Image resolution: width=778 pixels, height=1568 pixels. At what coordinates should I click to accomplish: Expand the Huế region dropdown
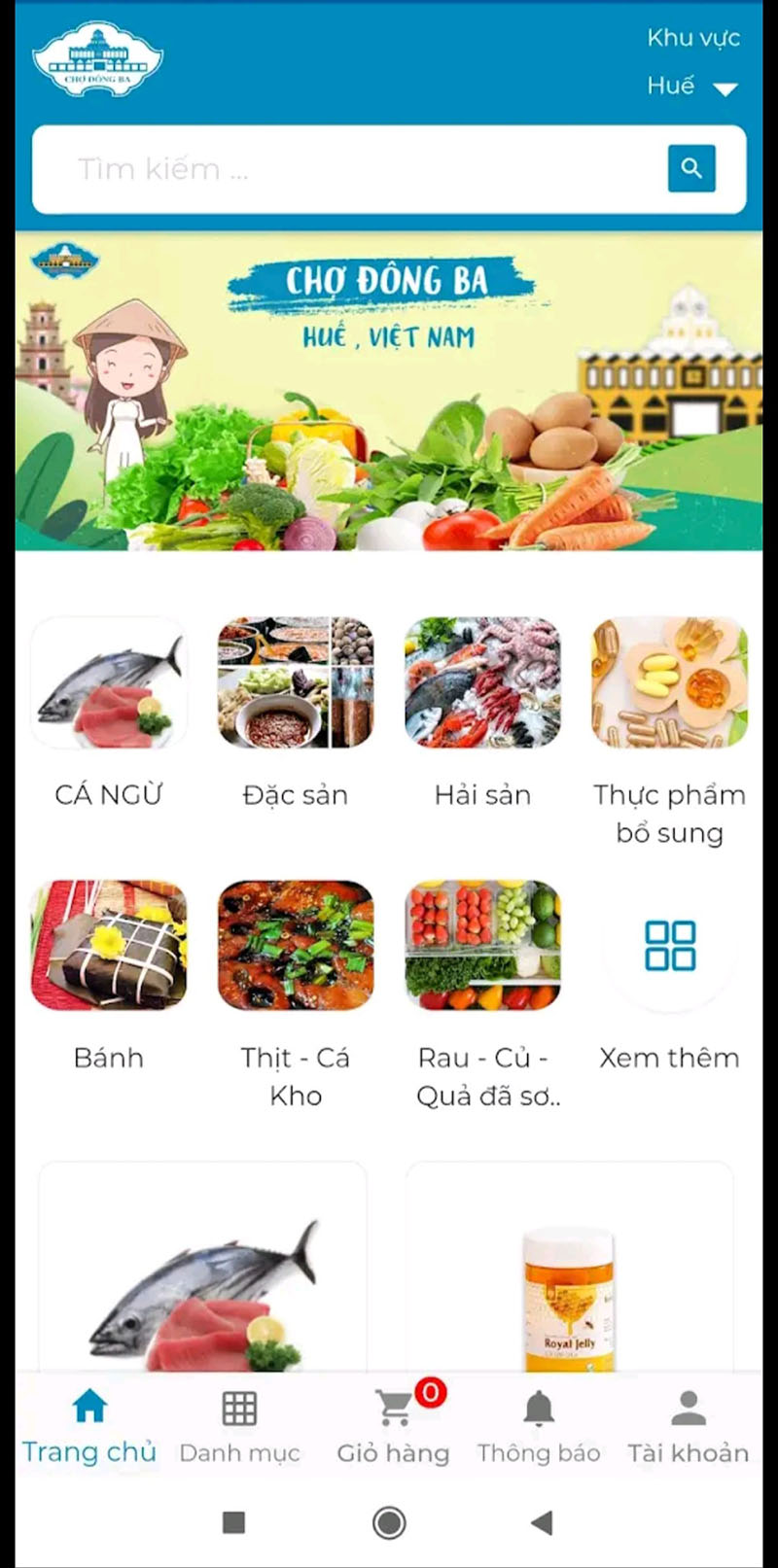[692, 87]
